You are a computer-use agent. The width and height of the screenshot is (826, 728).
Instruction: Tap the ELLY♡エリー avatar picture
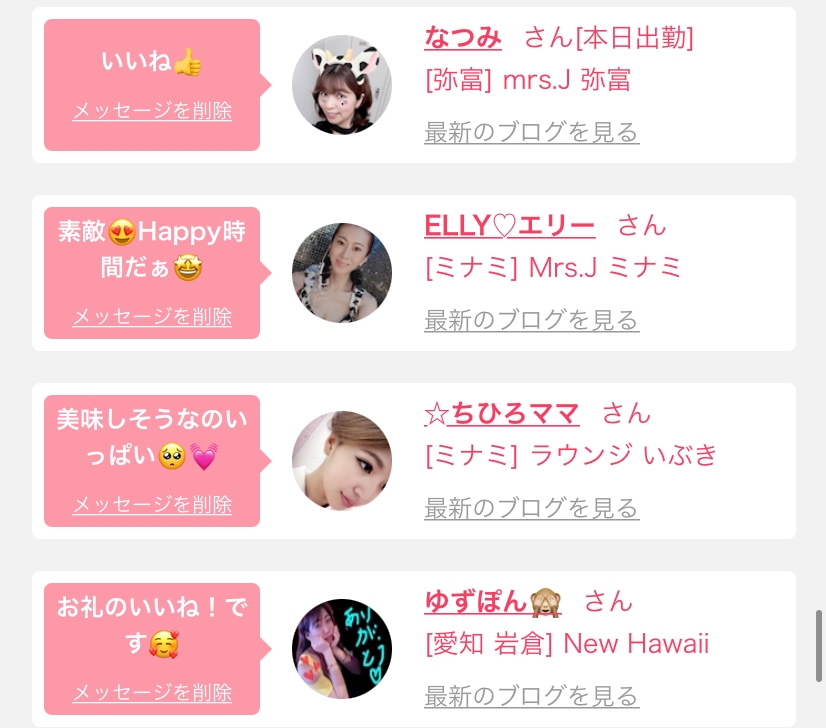tap(342, 273)
